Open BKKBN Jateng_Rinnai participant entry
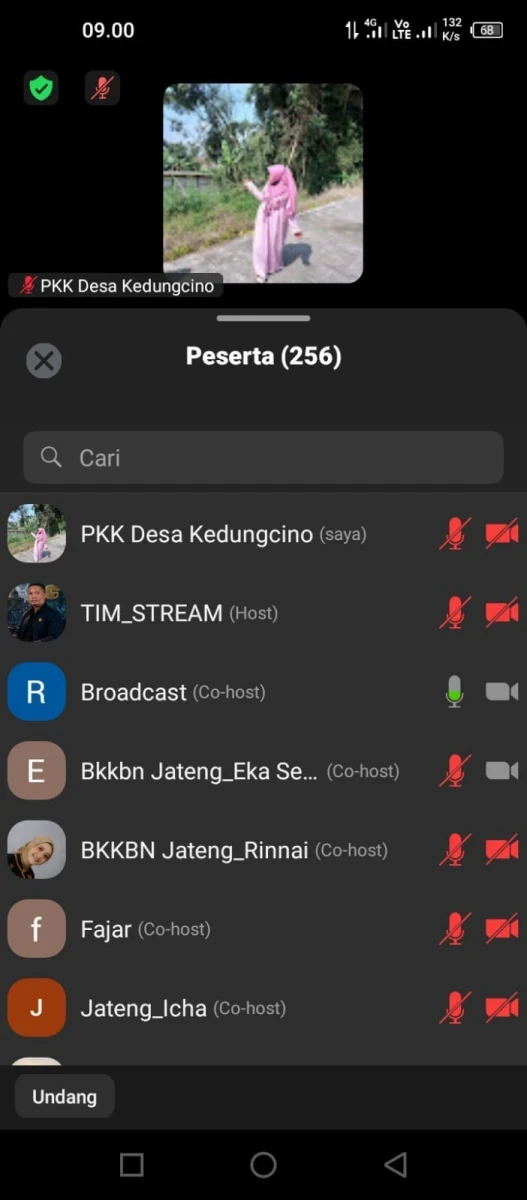 (263, 850)
